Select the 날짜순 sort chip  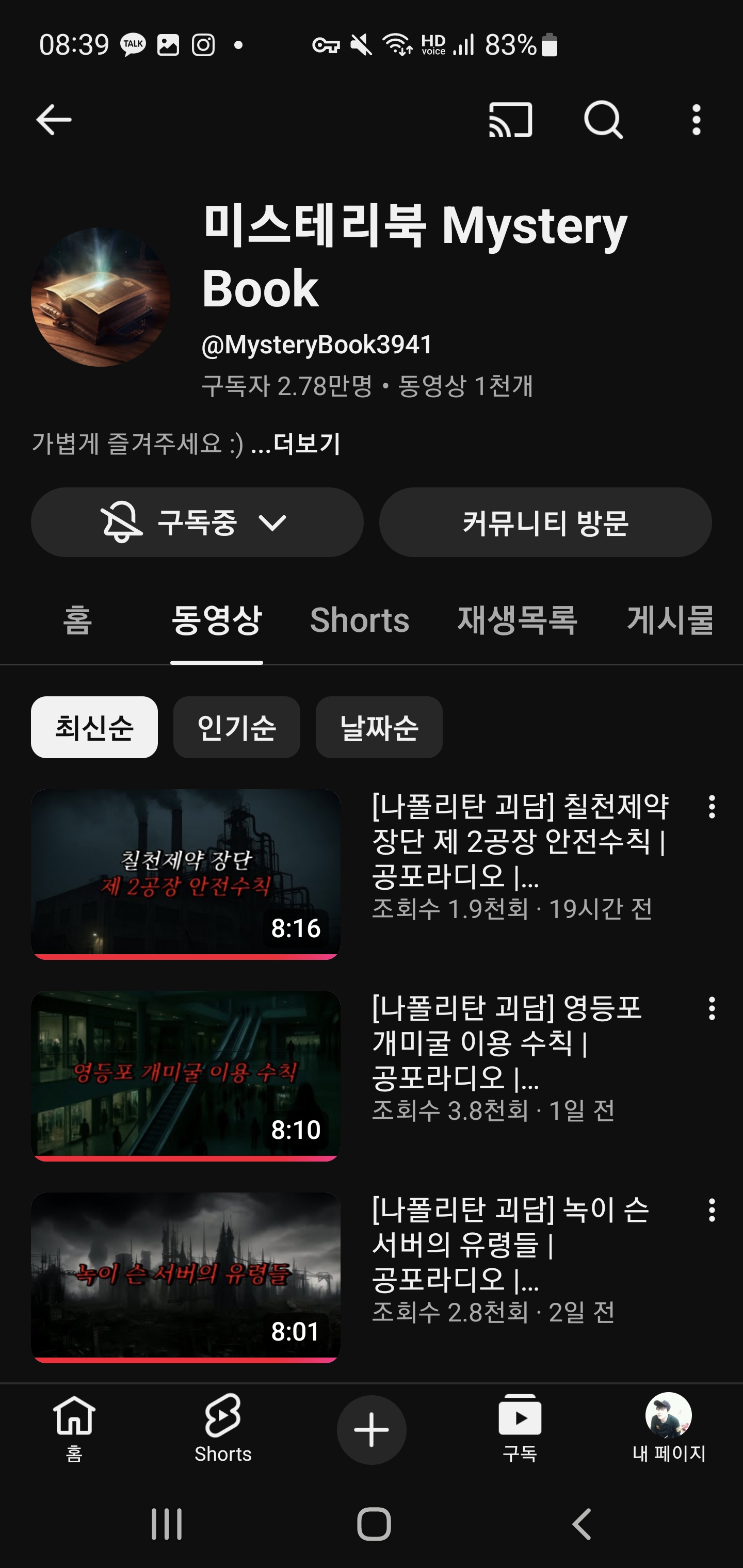[379, 727]
